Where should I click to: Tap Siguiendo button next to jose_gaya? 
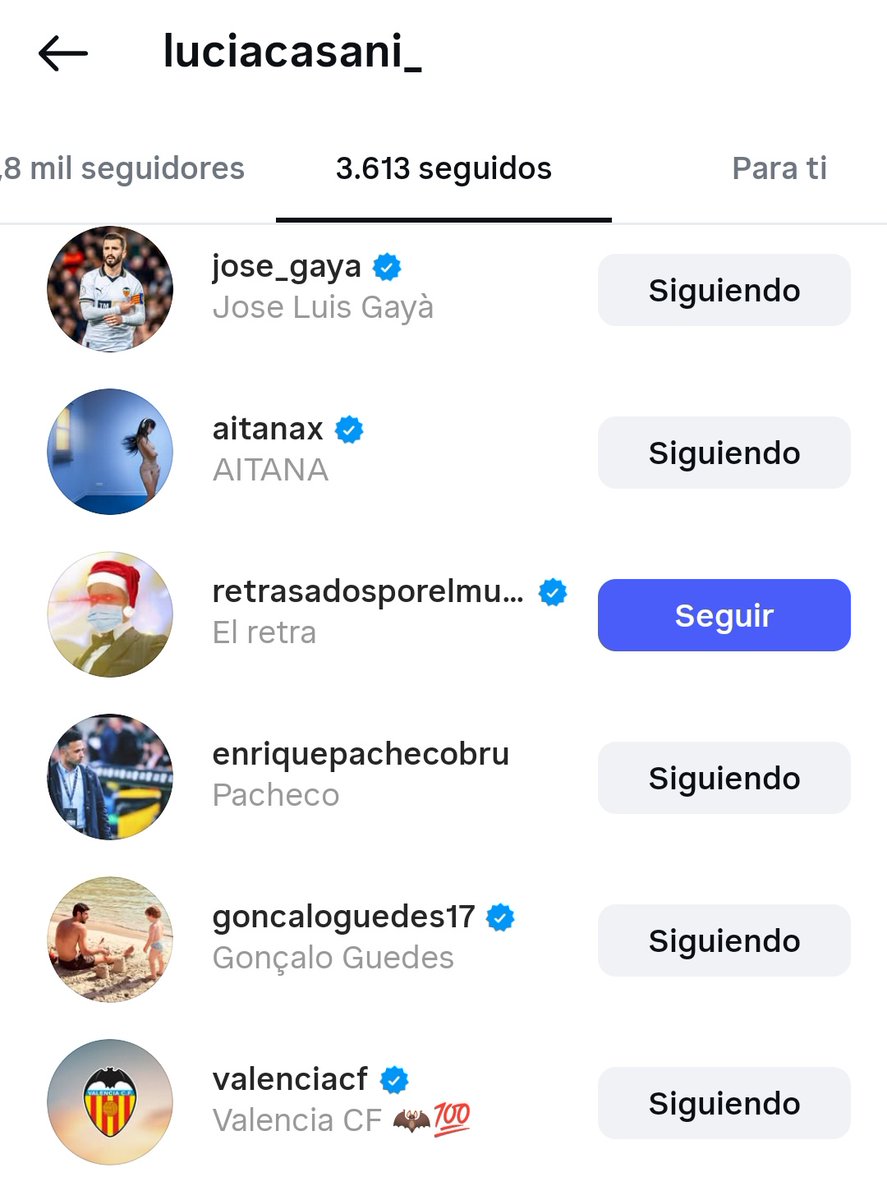pyautogui.click(x=724, y=290)
